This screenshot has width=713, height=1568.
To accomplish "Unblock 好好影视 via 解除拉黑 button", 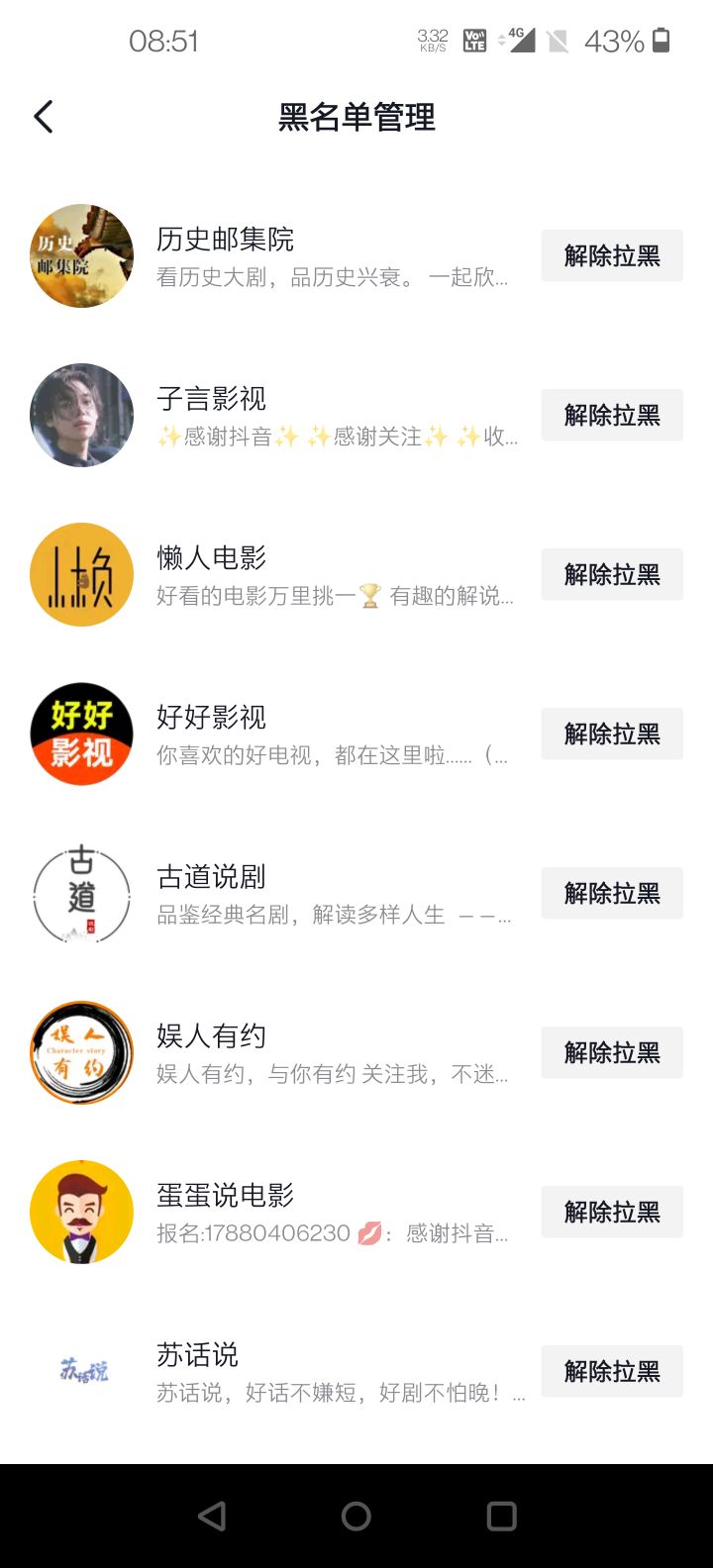I will [x=611, y=734].
